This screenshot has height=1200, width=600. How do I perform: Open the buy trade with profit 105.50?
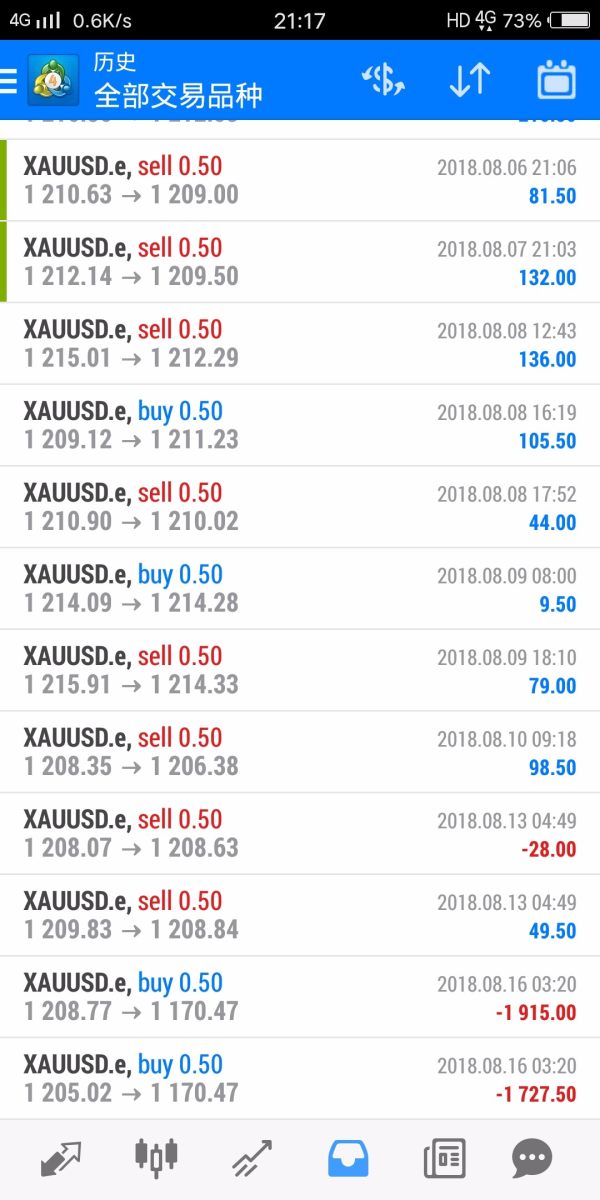[300, 426]
